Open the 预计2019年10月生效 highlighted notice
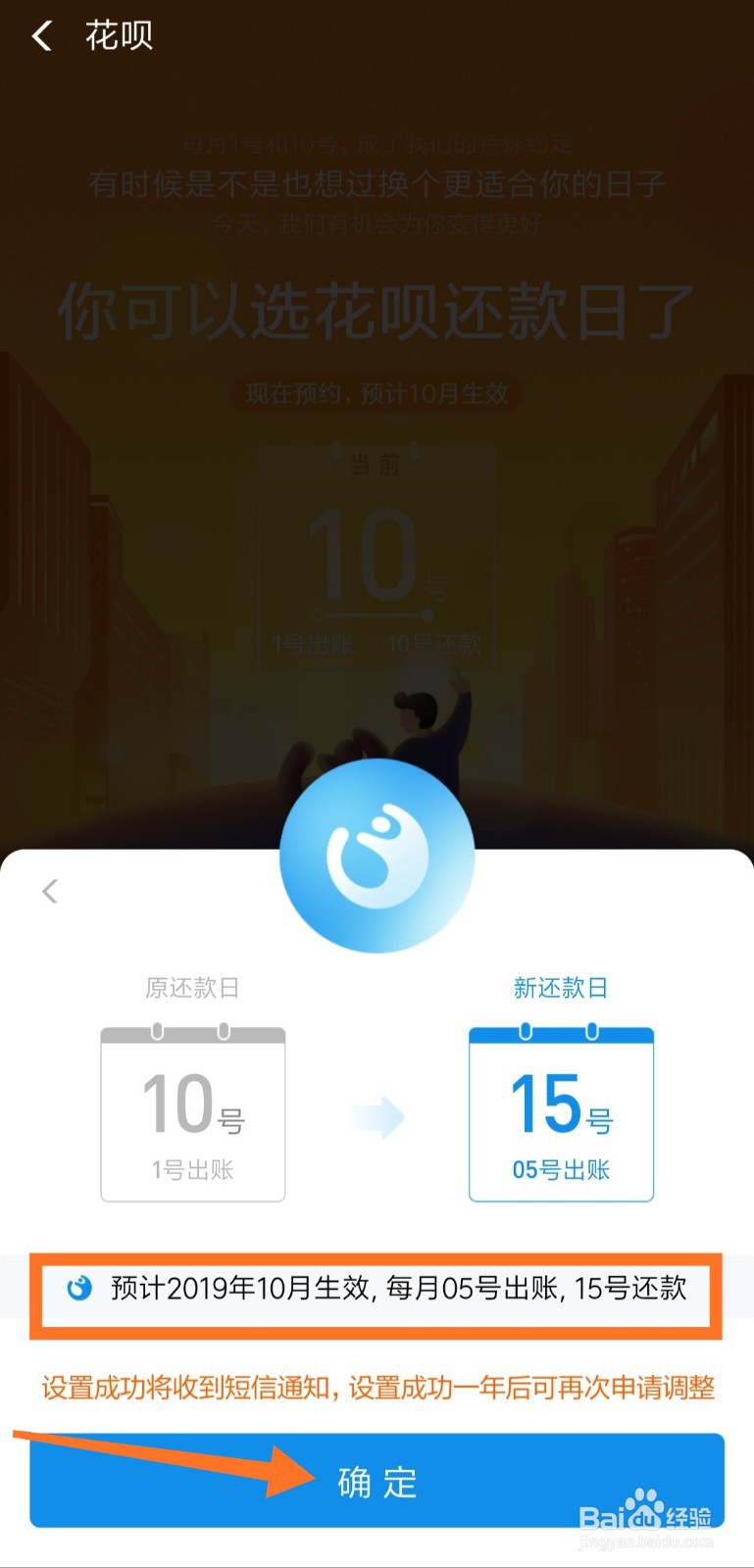The height and width of the screenshot is (1568, 754). click(392, 1289)
